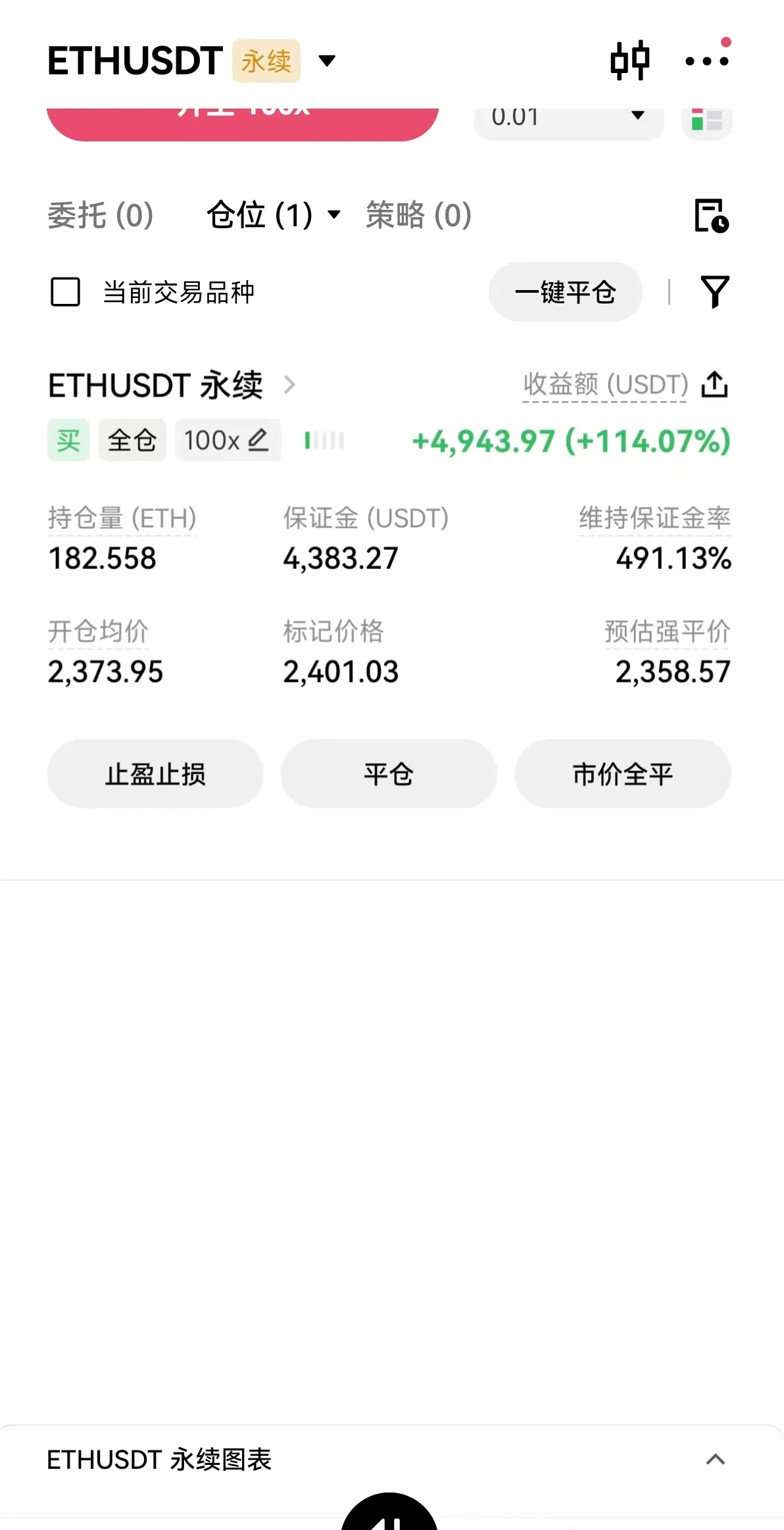
Task: Set 止盈止损 for the position
Action: [155, 774]
